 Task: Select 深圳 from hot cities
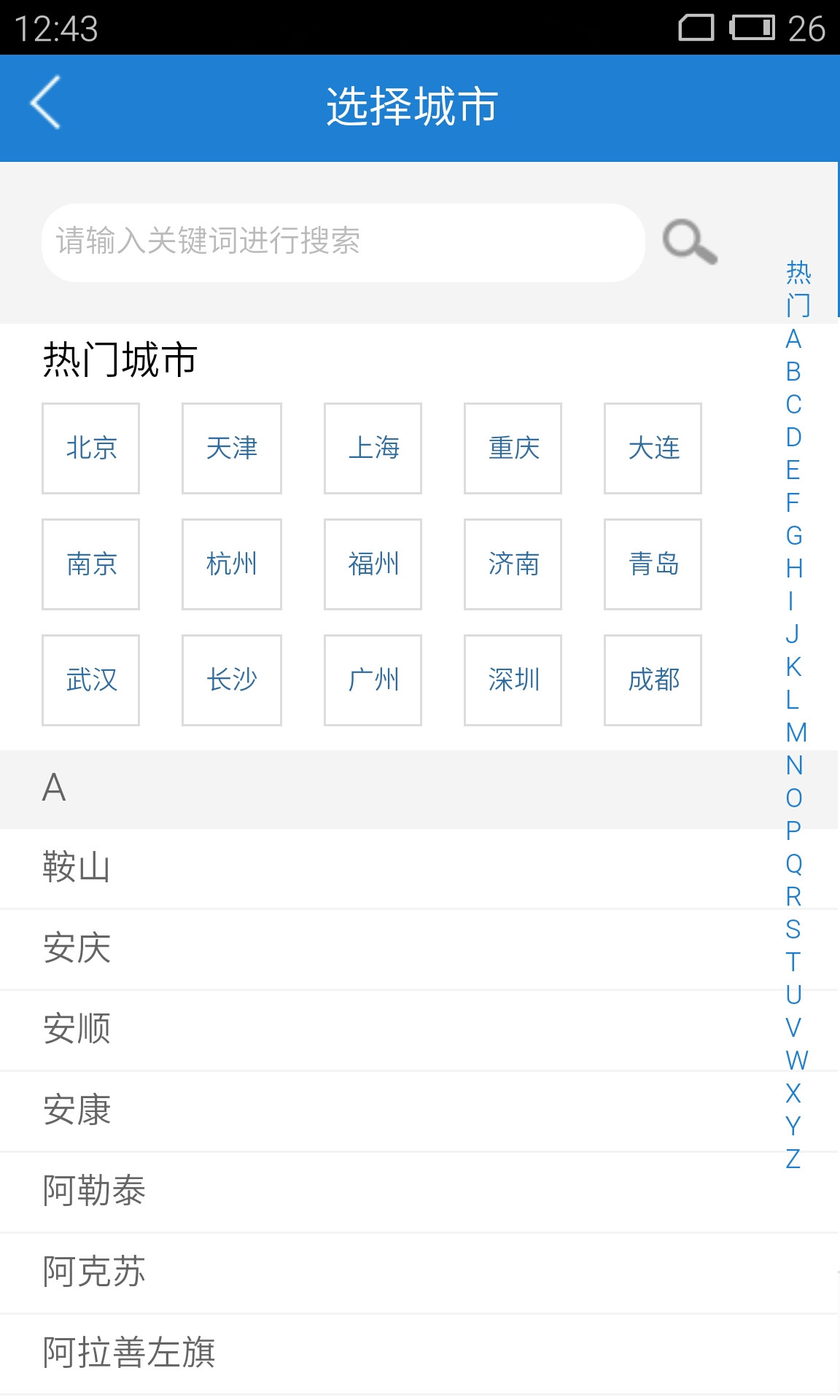513,680
